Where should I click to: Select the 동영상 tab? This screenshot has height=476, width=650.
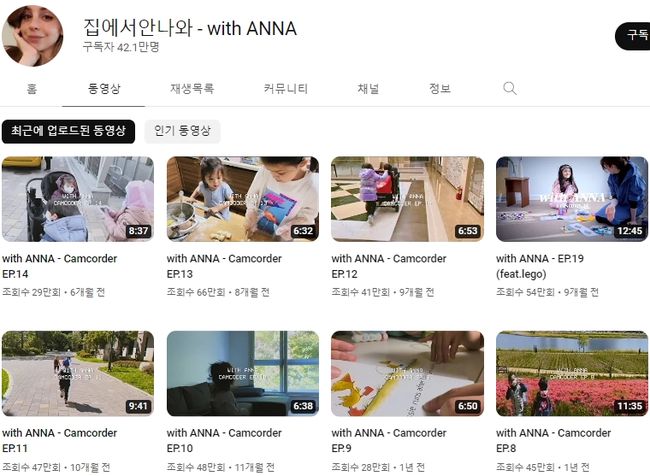pyautogui.click(x=104, y=88)
